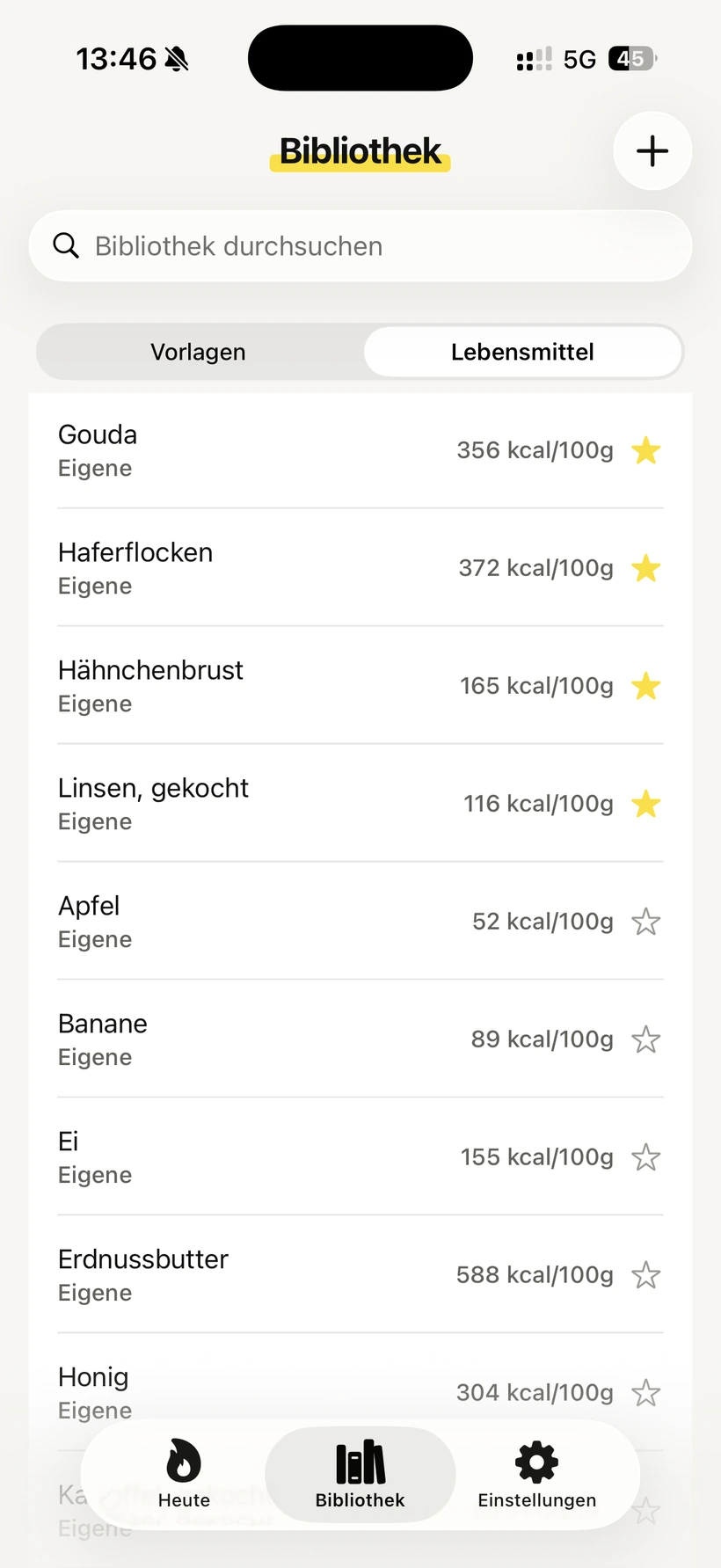Open the Hähnchenbrust entry
This screenshot has height=1568, width=721.
click(360, 686)
